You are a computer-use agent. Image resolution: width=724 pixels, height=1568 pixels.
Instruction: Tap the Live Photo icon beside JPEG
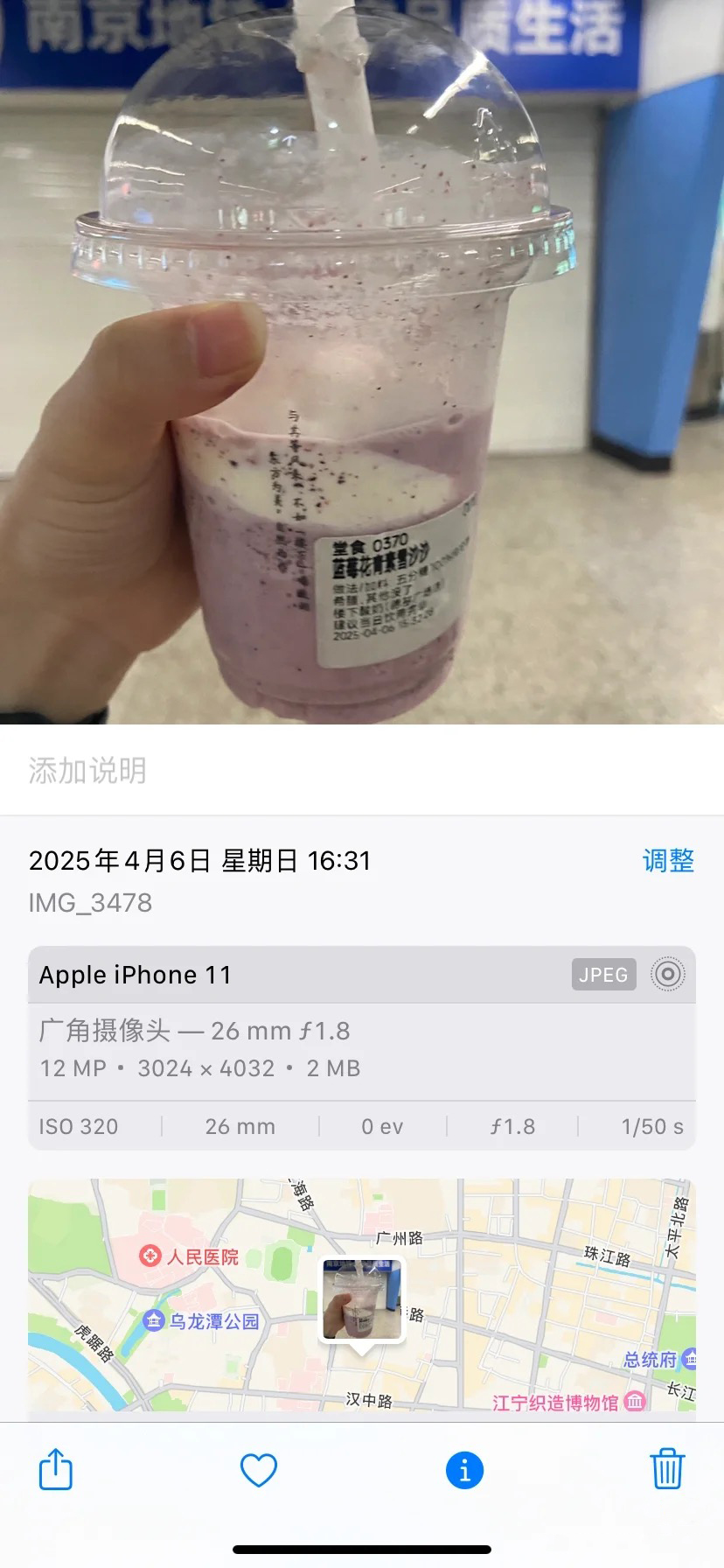[x=668, y=975]
